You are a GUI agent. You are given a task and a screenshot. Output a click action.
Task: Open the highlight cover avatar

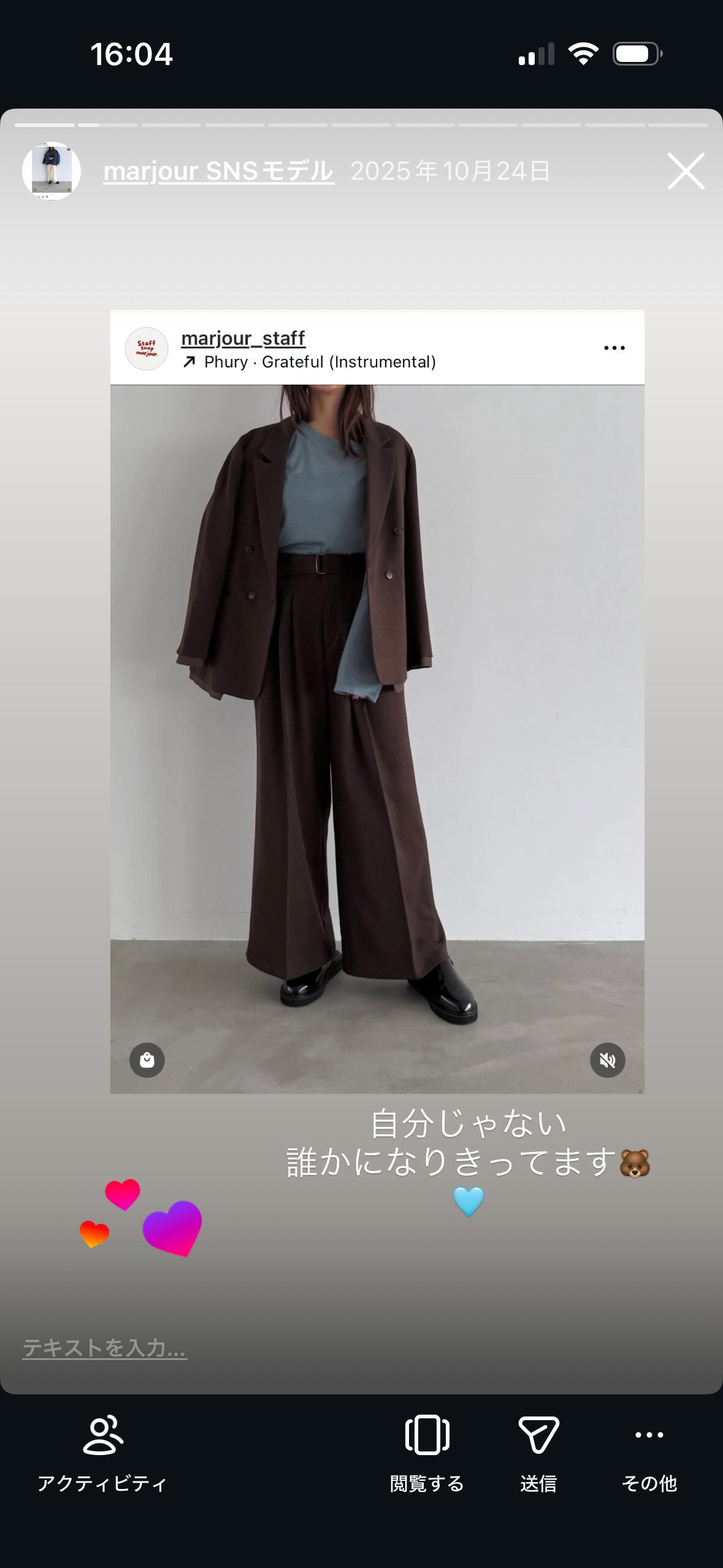(52, 171)
